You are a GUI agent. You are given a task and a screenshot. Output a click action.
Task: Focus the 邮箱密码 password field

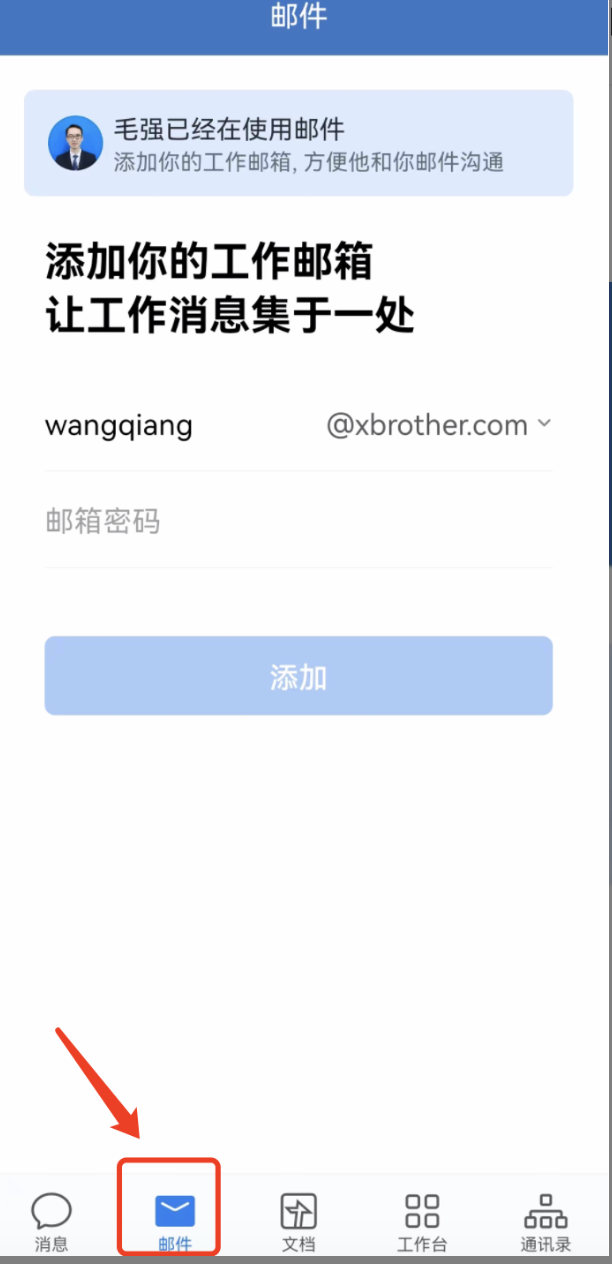298,521
